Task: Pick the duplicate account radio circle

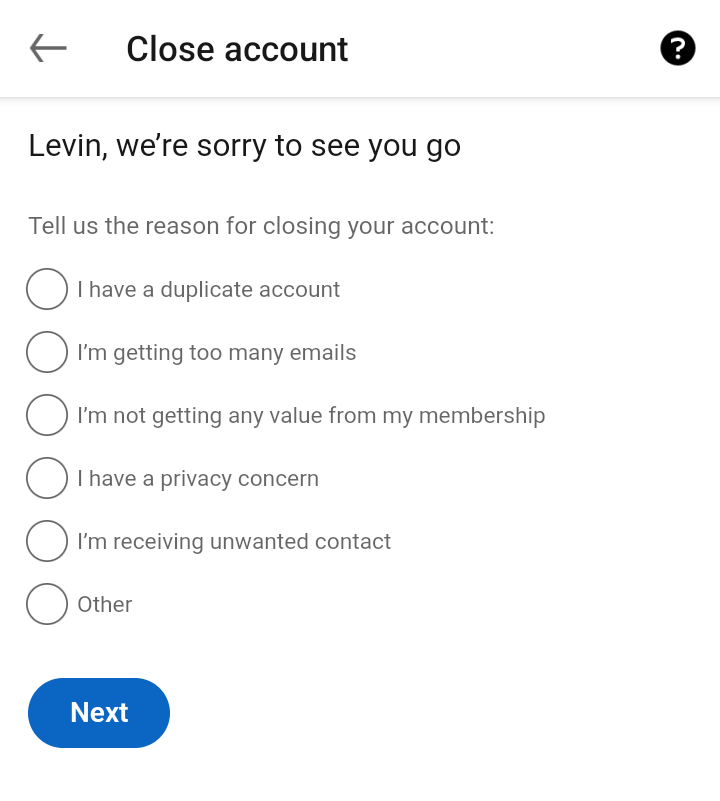Action: pyautogui.click(x=47, y=289)
